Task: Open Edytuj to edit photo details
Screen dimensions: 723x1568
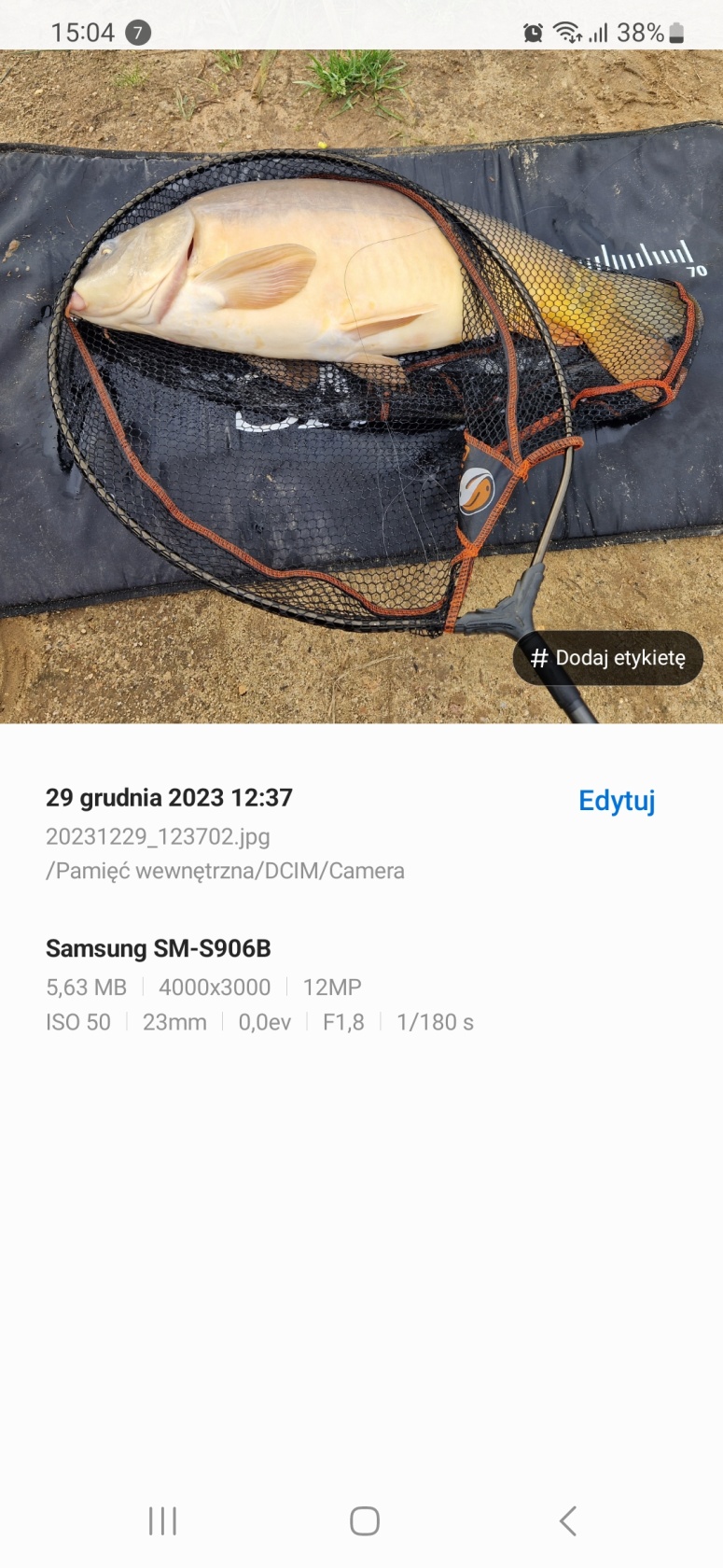Action: (617, 801)
